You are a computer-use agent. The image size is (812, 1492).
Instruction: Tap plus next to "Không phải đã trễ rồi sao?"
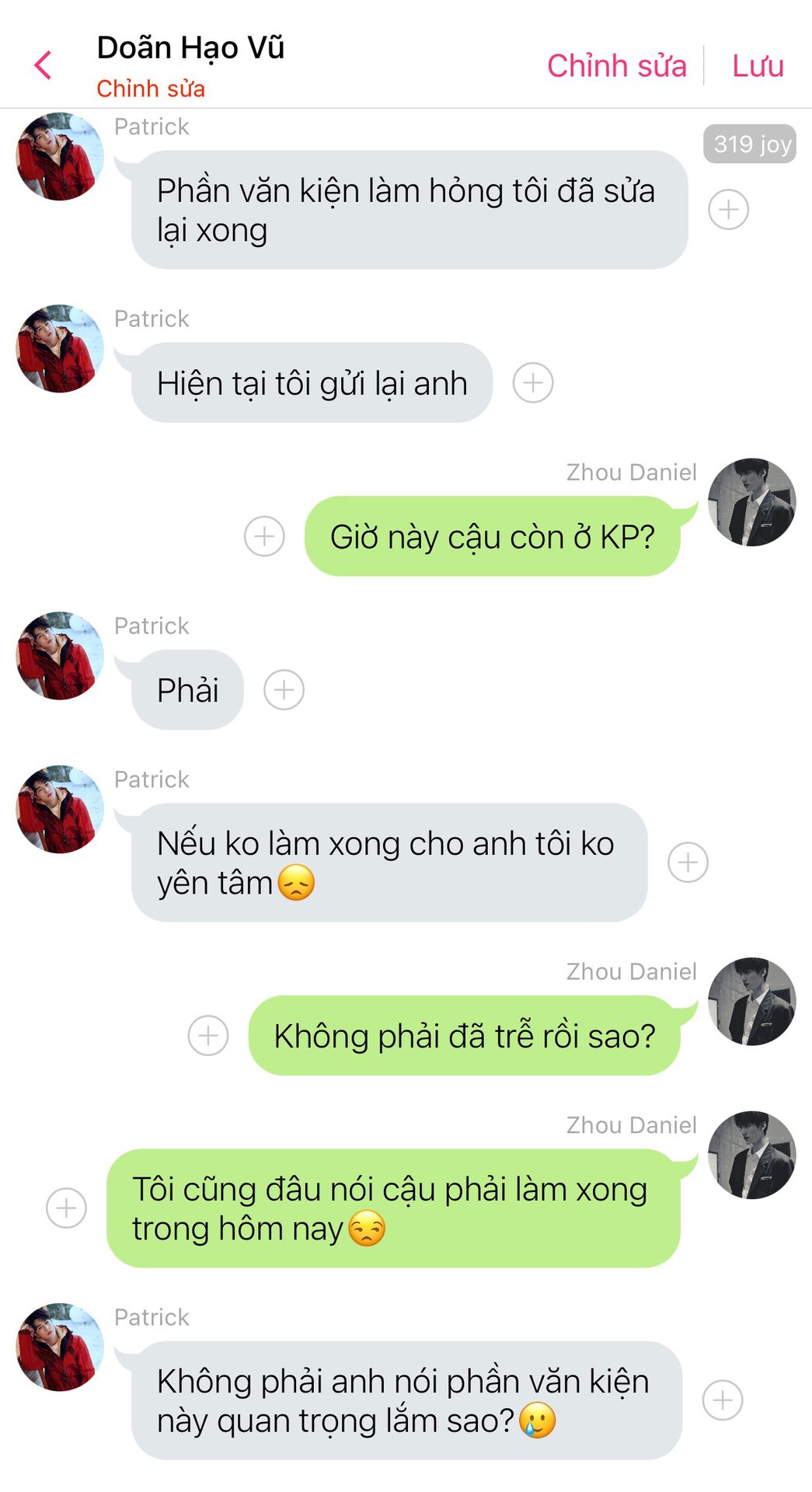(x=208, y=1035)
